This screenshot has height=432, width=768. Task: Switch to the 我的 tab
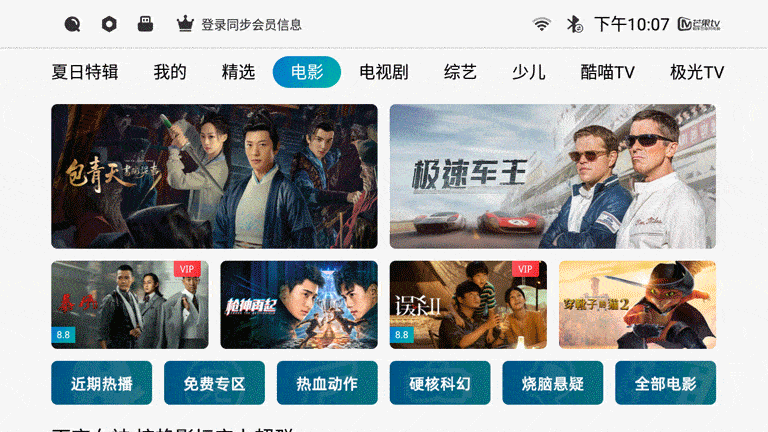[170, 72]
